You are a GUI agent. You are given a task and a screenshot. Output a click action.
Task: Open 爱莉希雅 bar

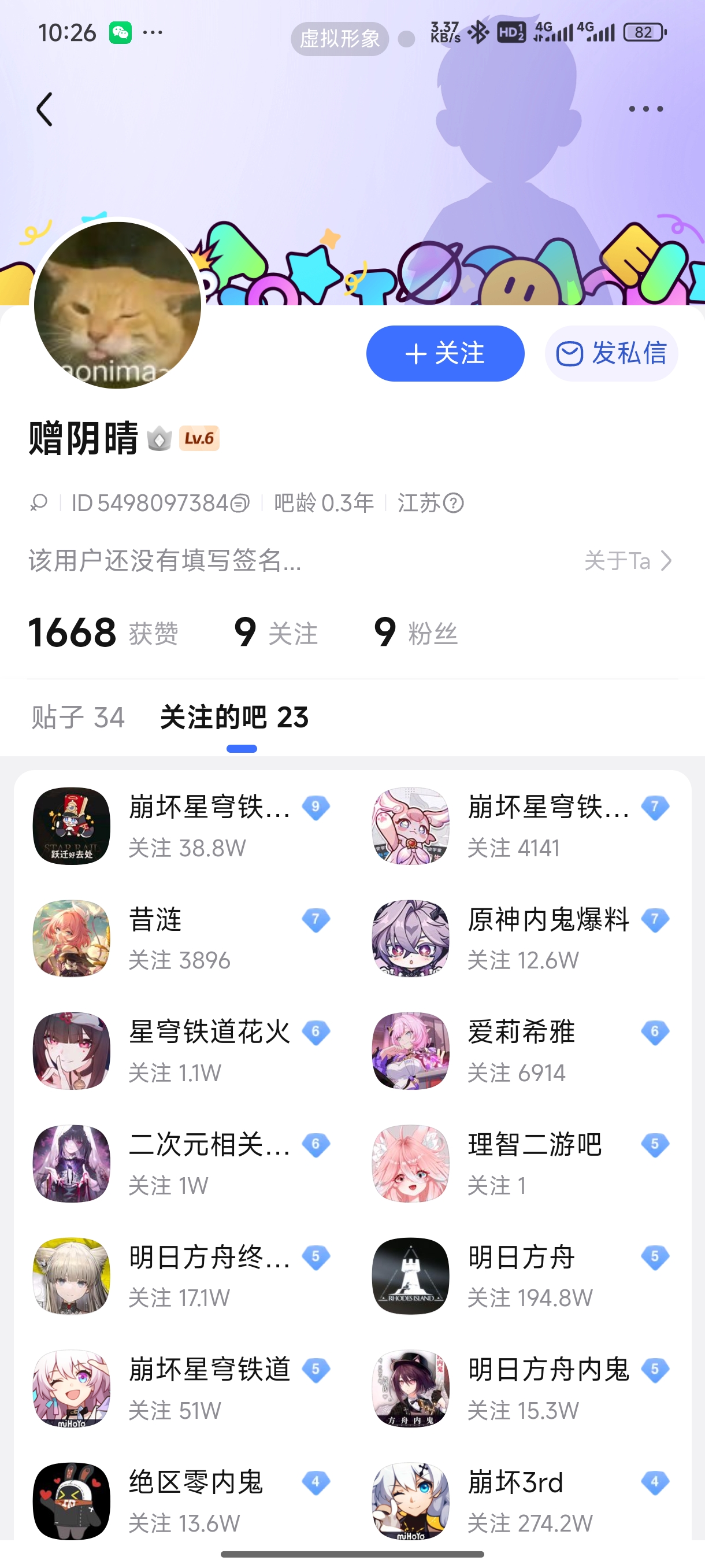click(x=521, y=1051)
